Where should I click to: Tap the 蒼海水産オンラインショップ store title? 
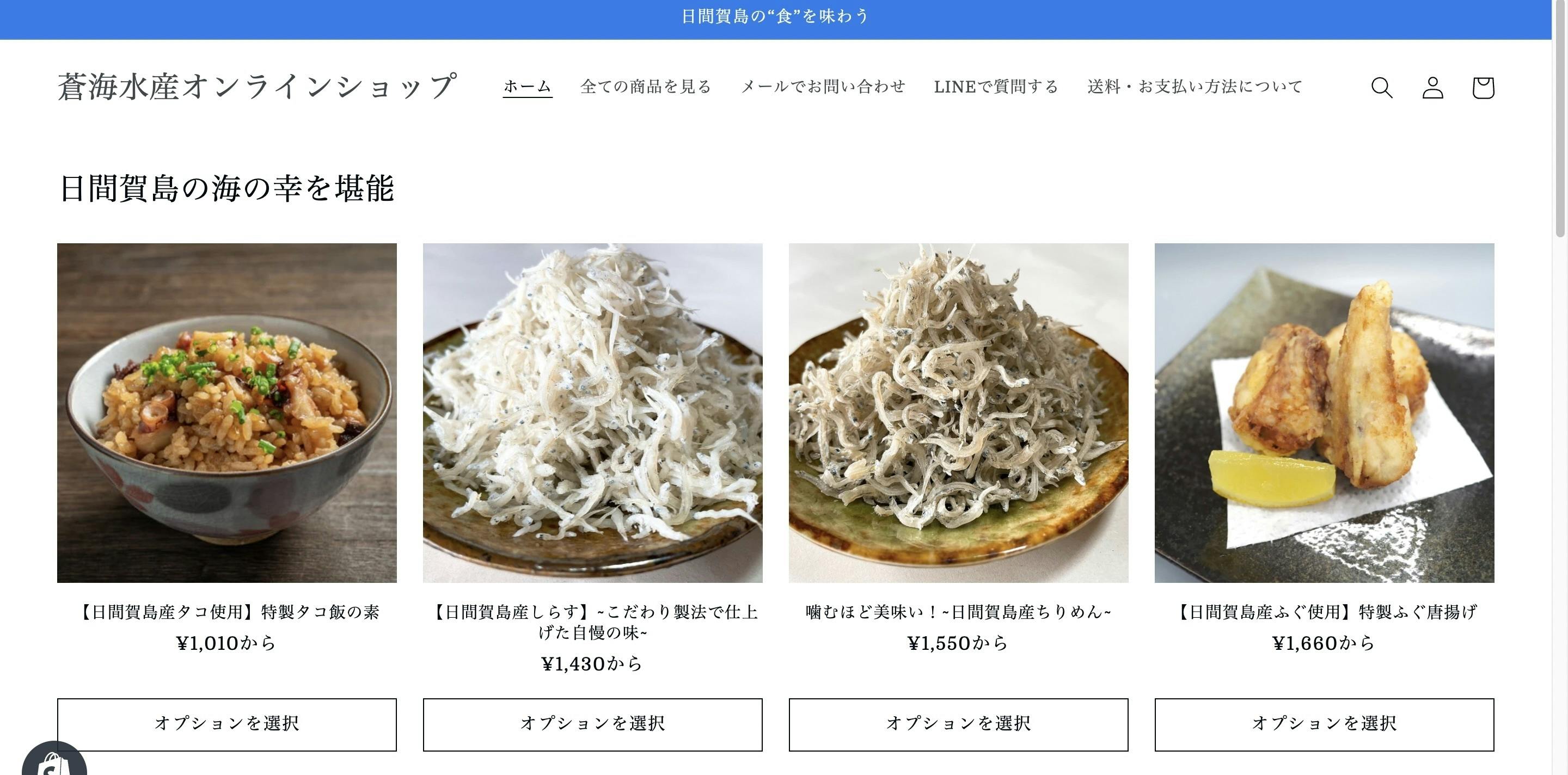[x=257, y=87]
